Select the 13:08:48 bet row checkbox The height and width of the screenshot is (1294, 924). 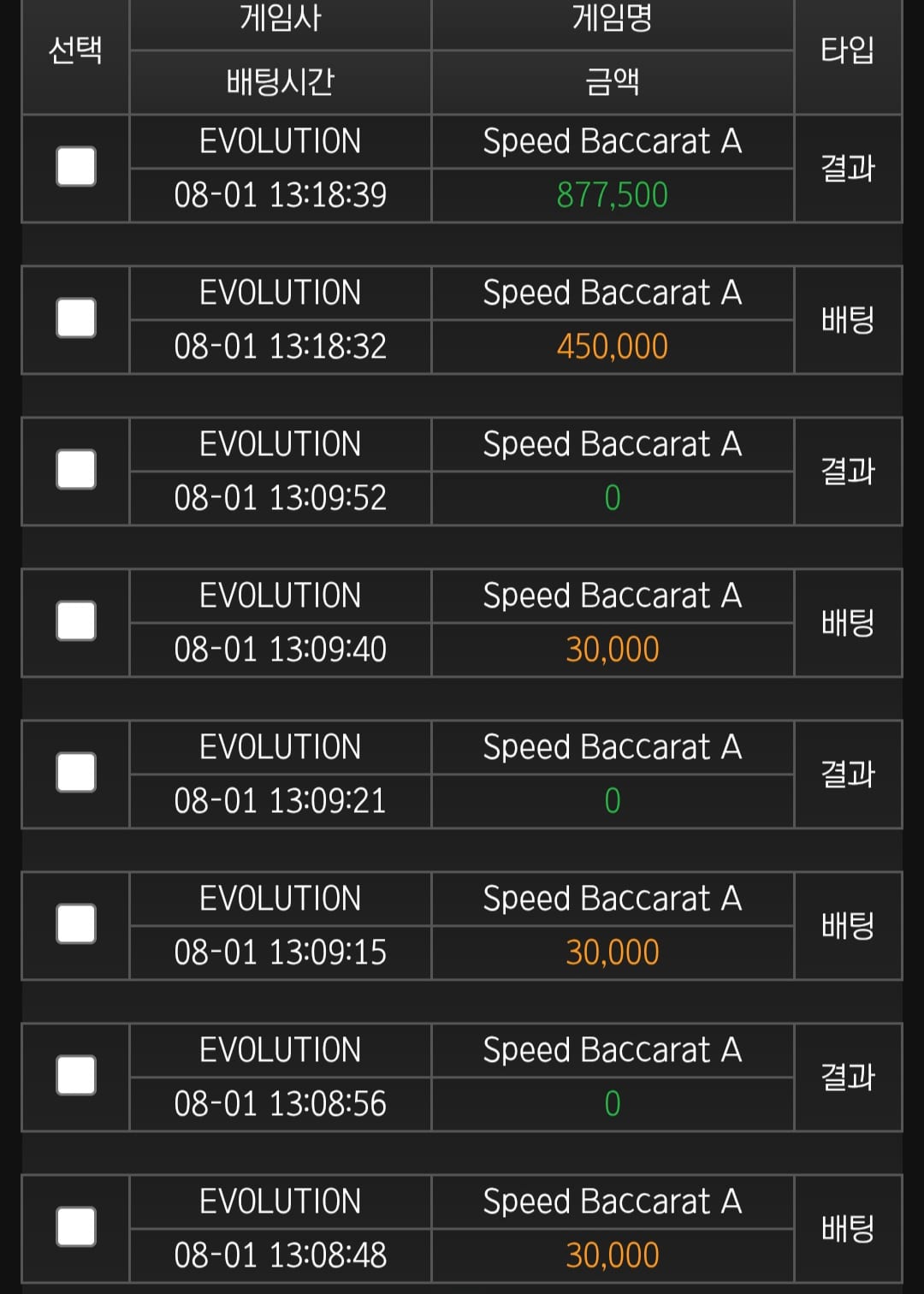(x=75, y=1227)
